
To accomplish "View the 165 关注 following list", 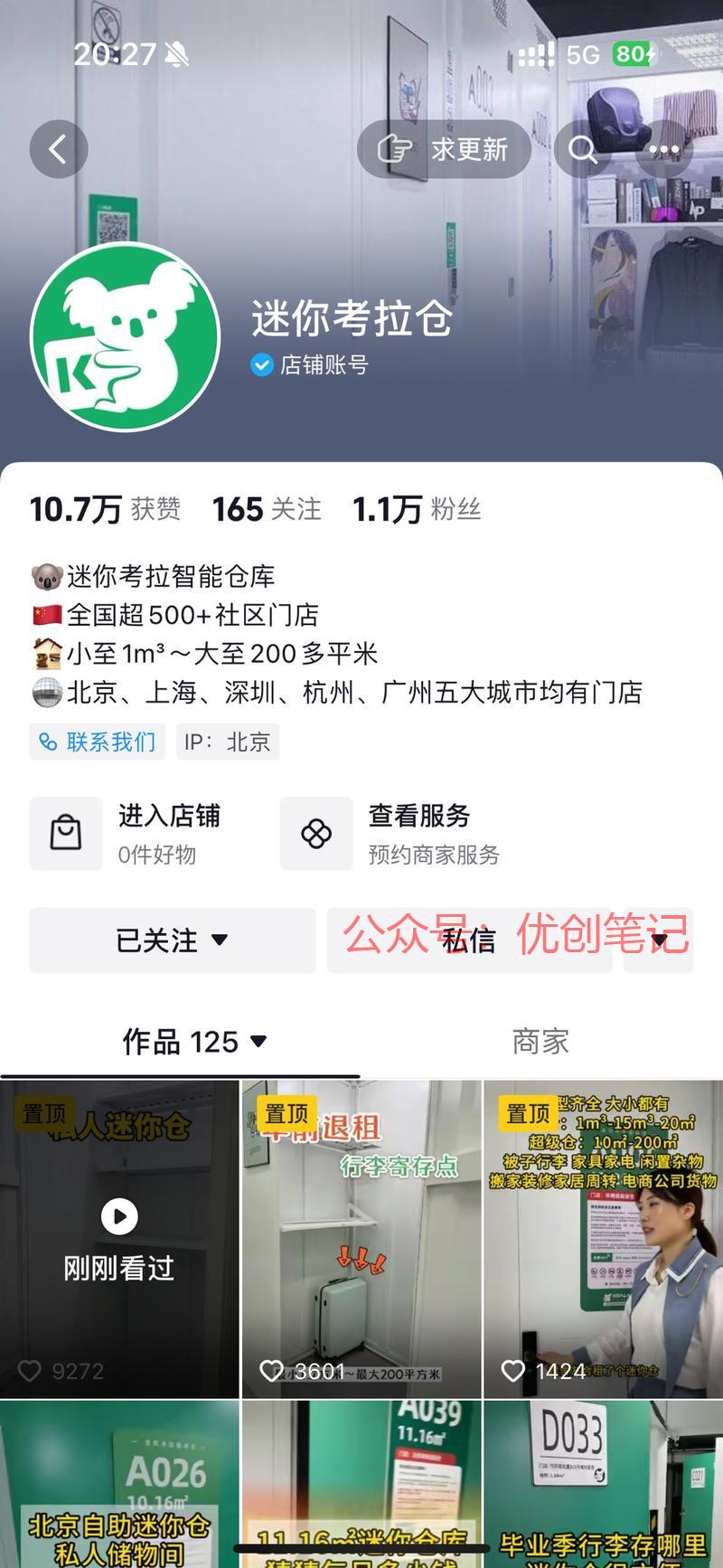I will click(267, 509).
